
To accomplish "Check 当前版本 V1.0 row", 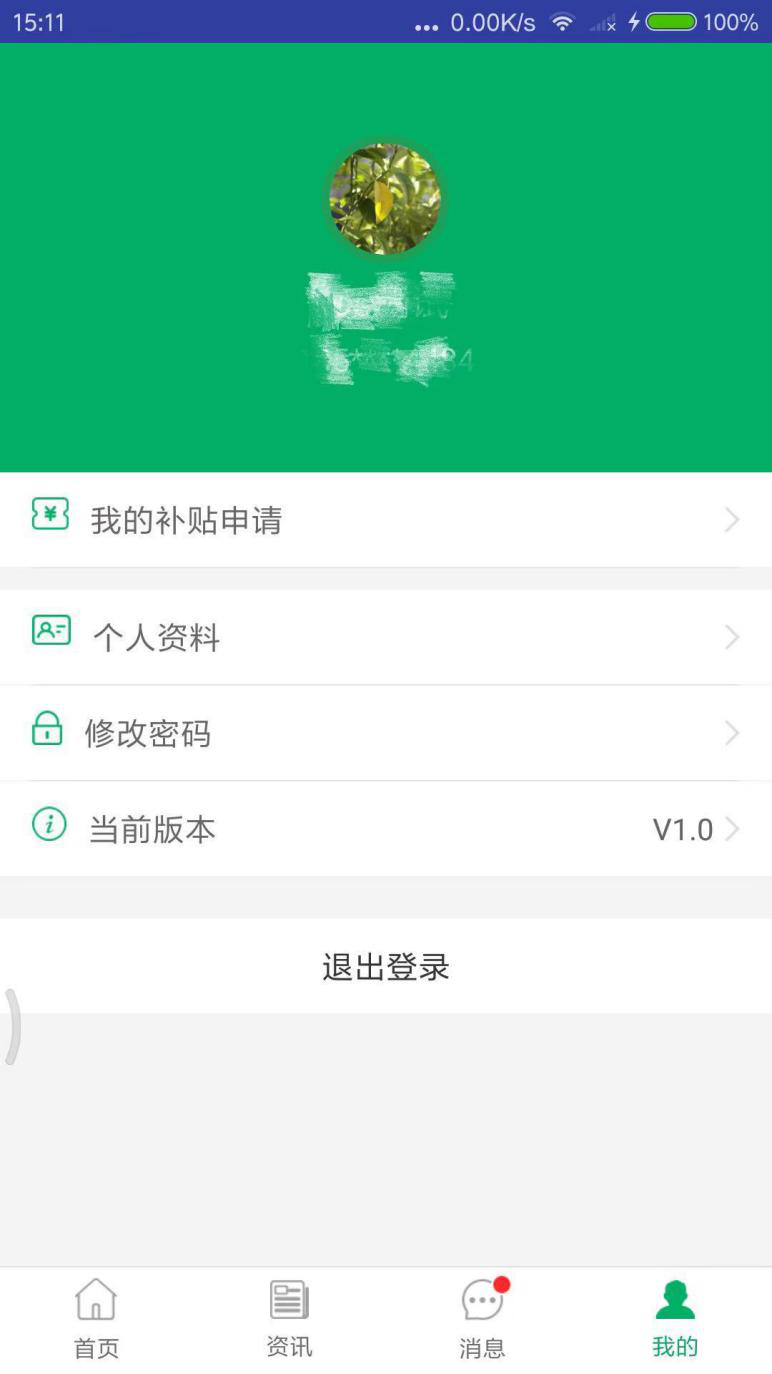I will click(385, 829).
